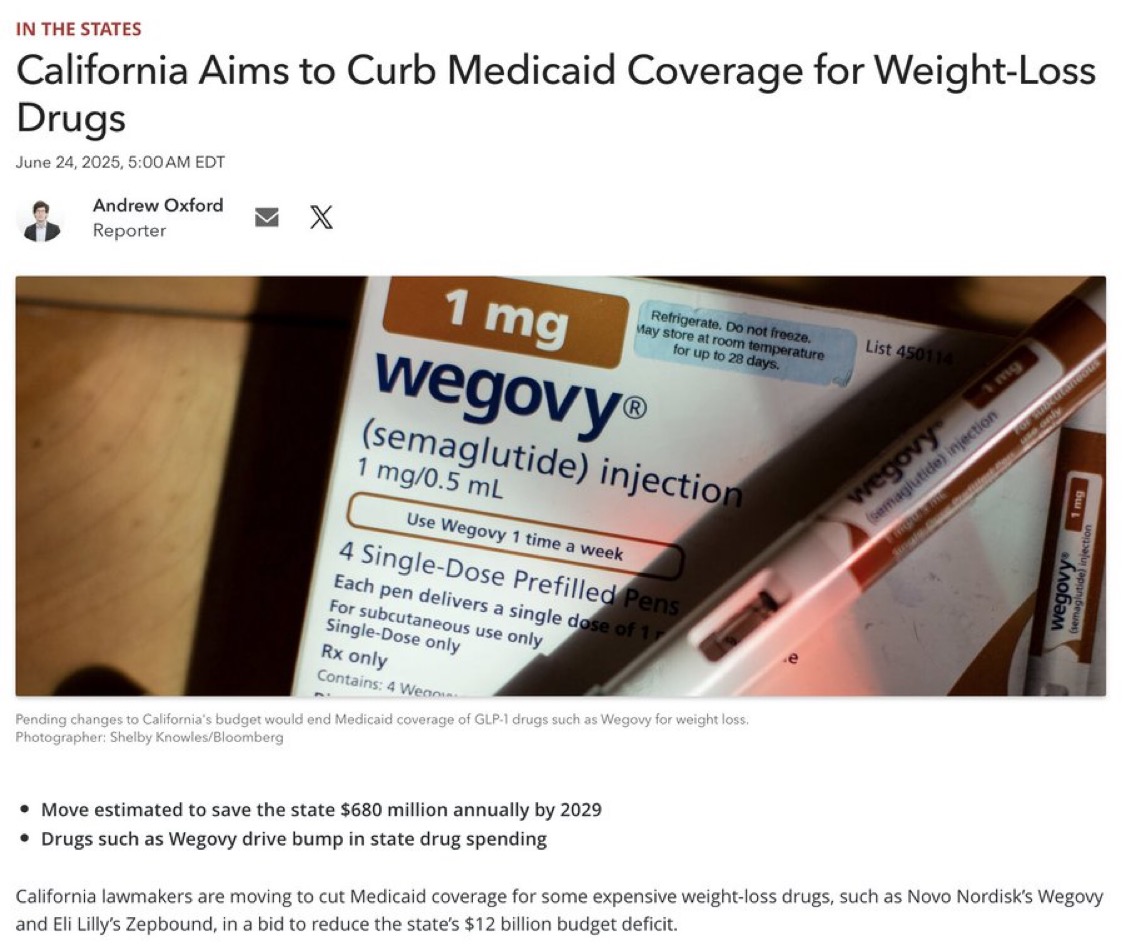Open Andrew Oxford's reporter profile
The height and width of the screenshot is (951, 1125).
157,205
